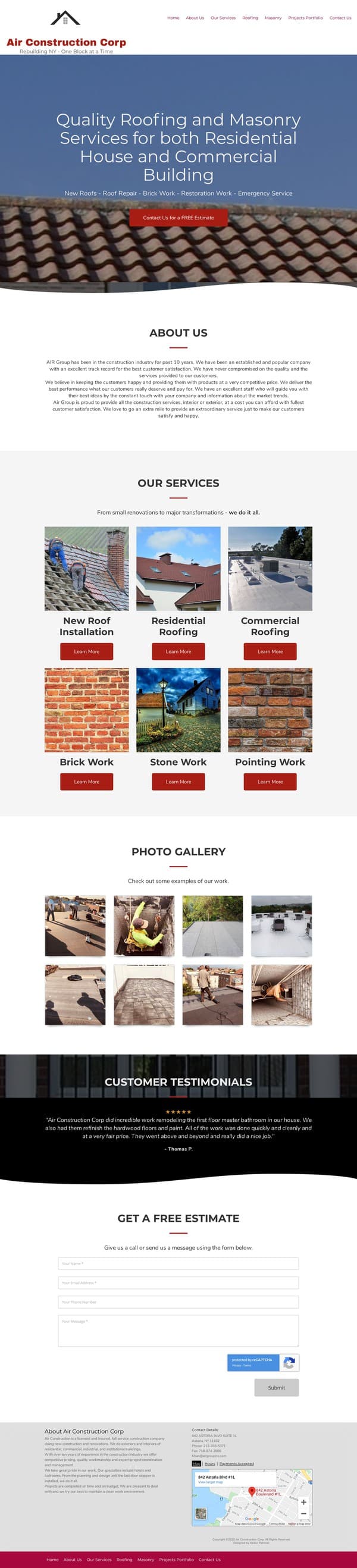Learn more about Brick Work
Image resolution: width=357 pixels, height=1568 pixels.
click(86, 782)
